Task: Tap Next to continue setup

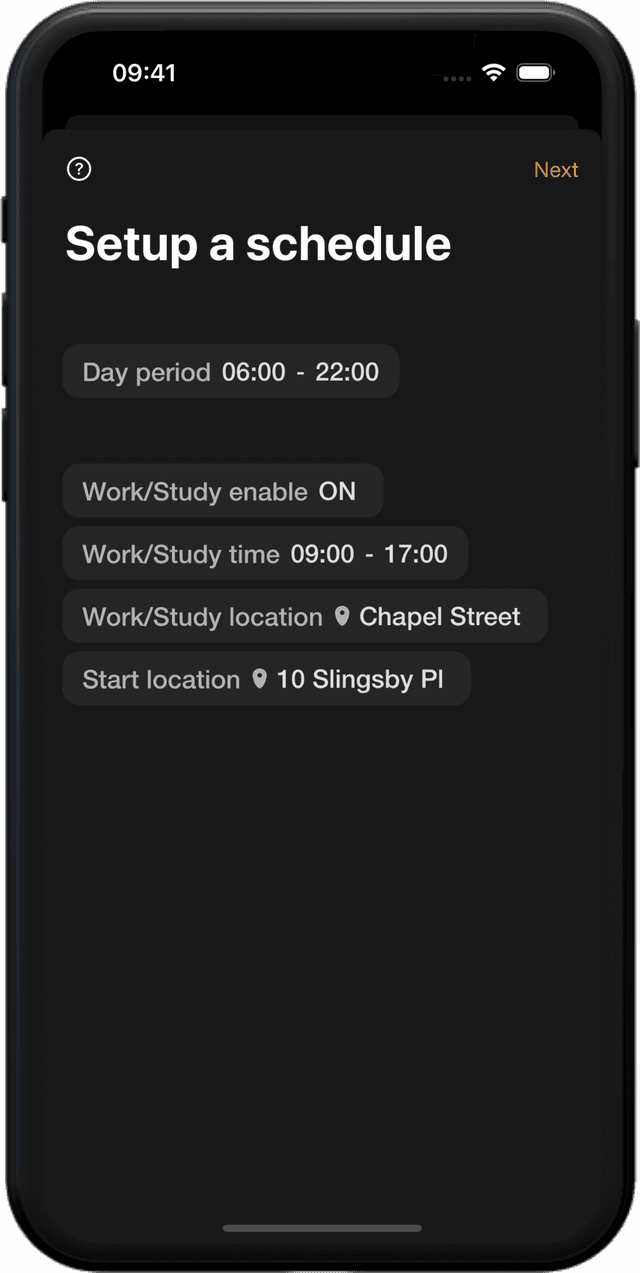Action: coord(556,170)
